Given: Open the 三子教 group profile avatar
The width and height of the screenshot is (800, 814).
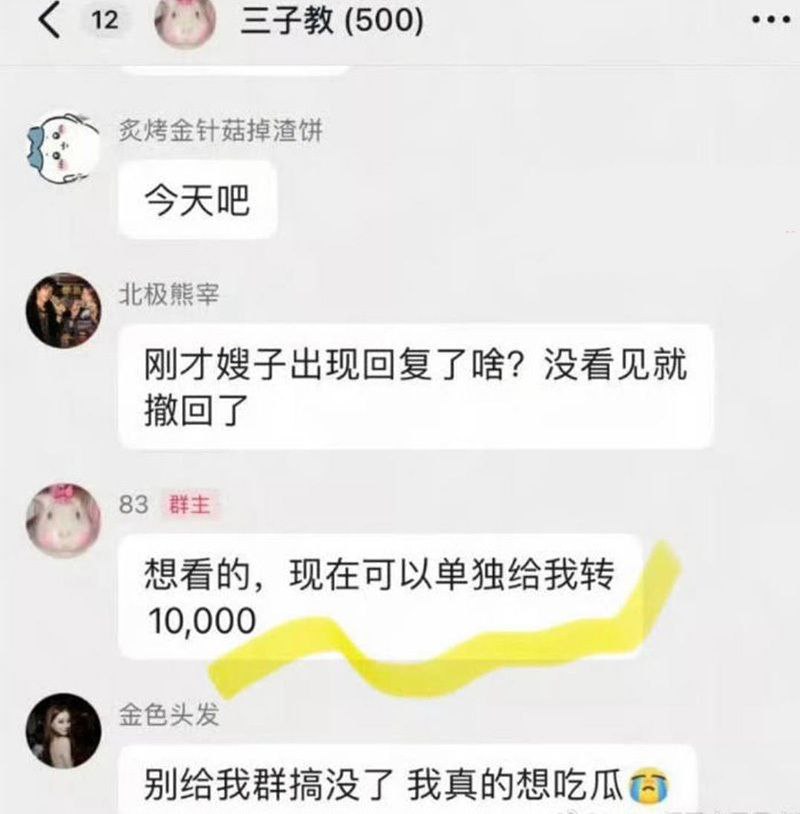Looking at the screenshot, I should point(187,23).
